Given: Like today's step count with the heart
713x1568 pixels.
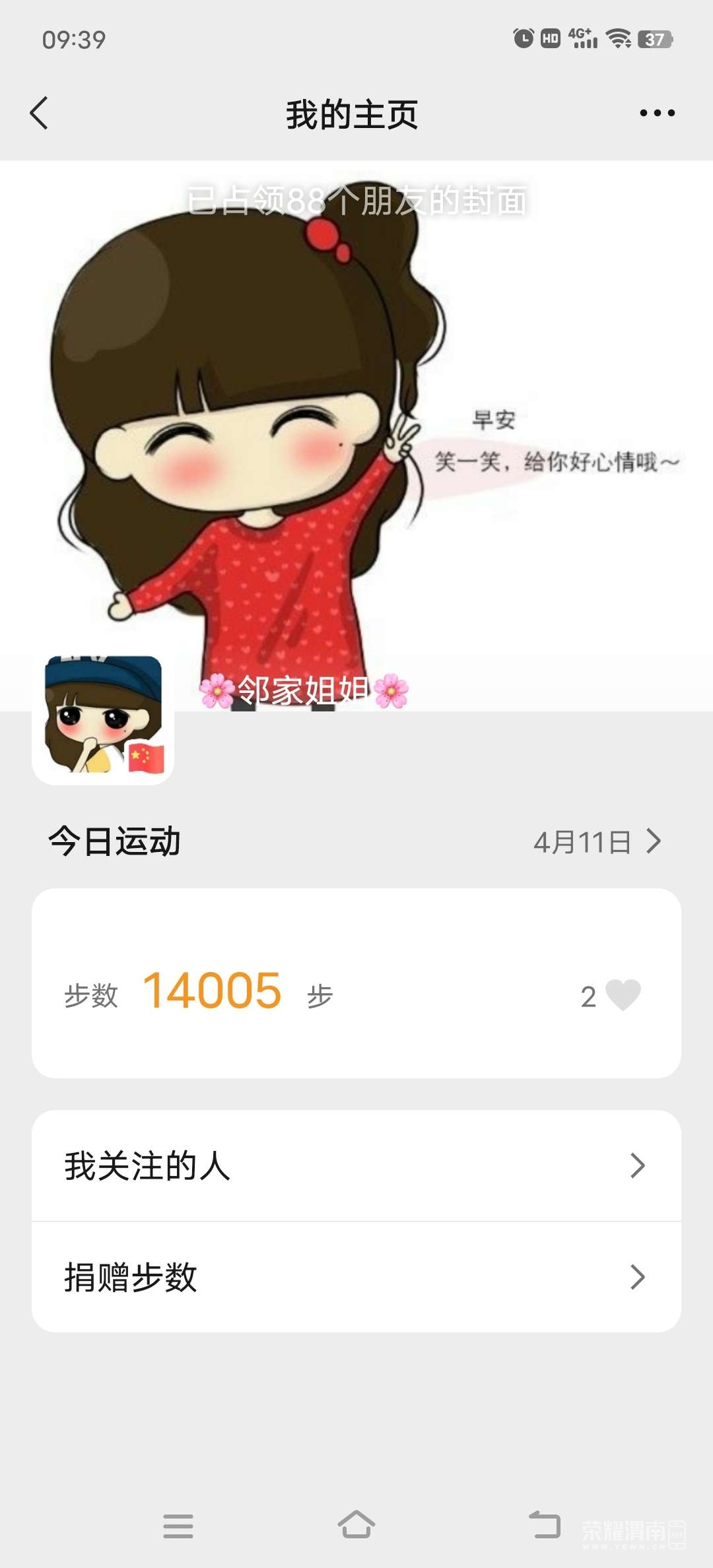Looking at the screenshot, I should 623,995.
